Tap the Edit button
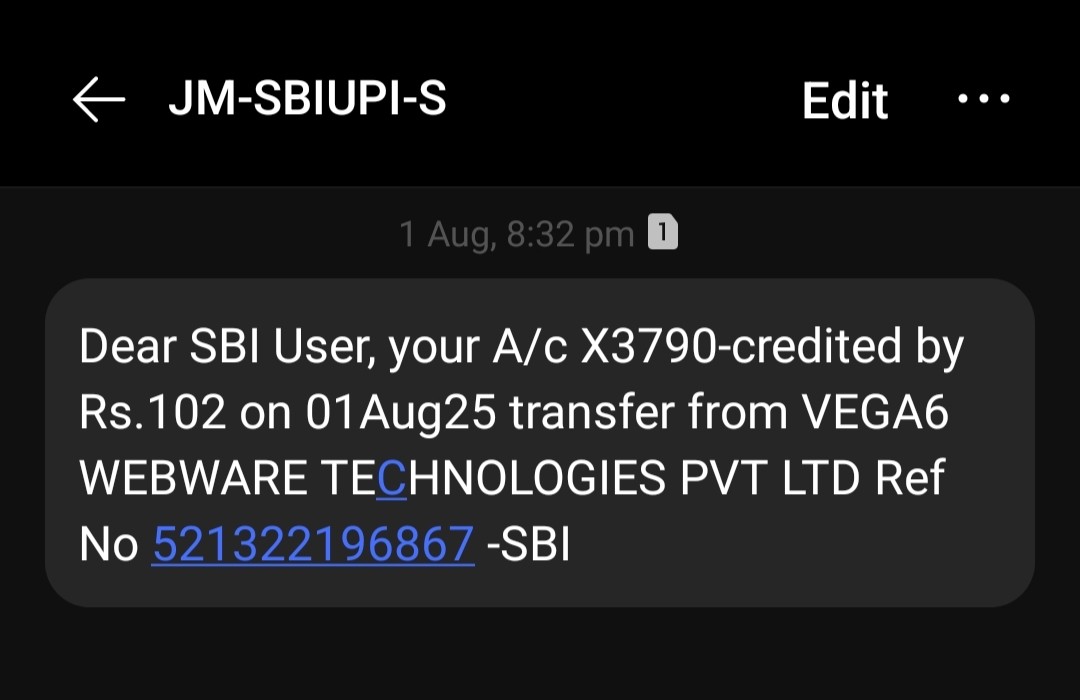 click(x=845, y=101)
